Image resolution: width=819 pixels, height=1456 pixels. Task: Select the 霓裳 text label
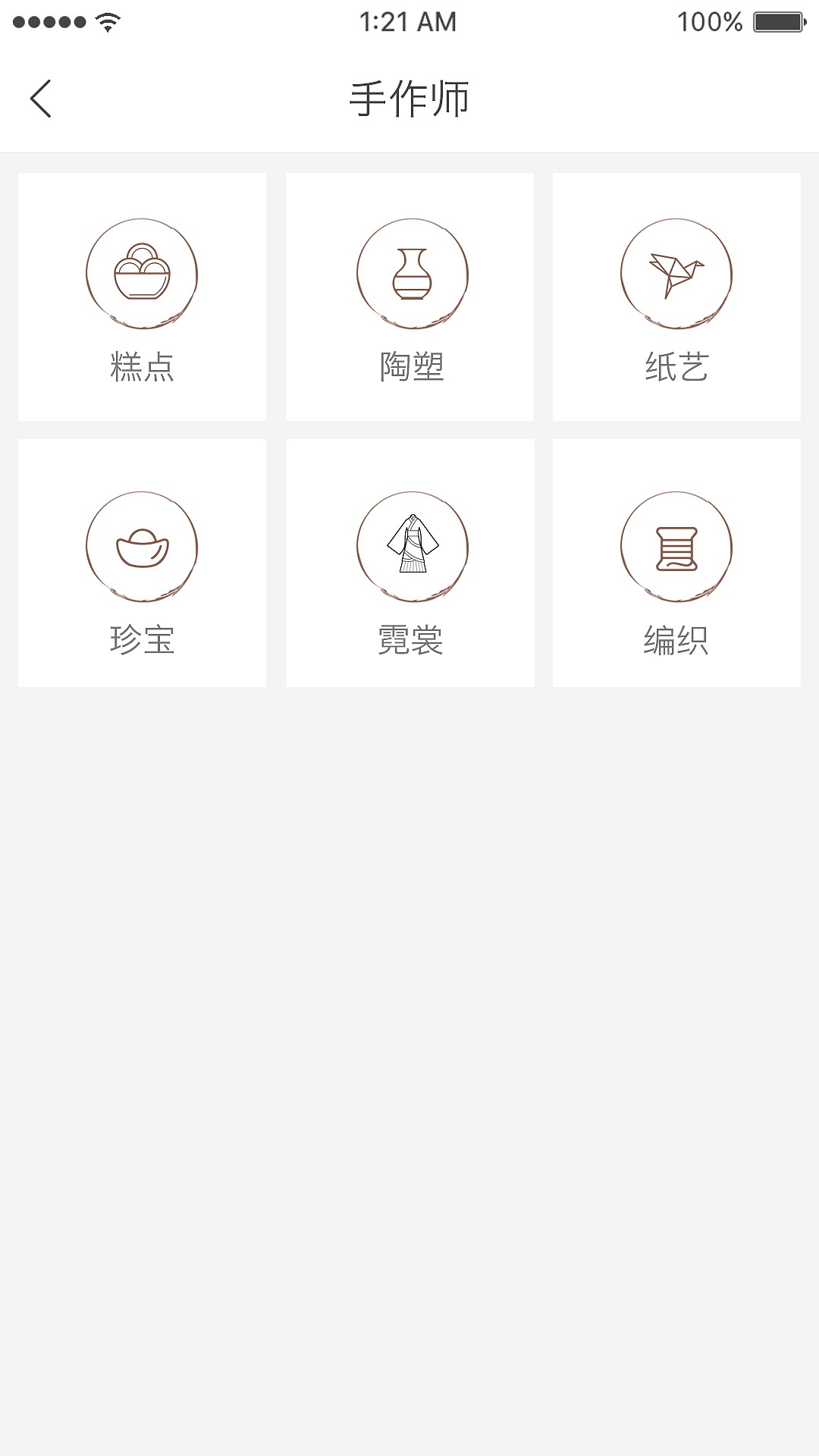pos(411,639)
